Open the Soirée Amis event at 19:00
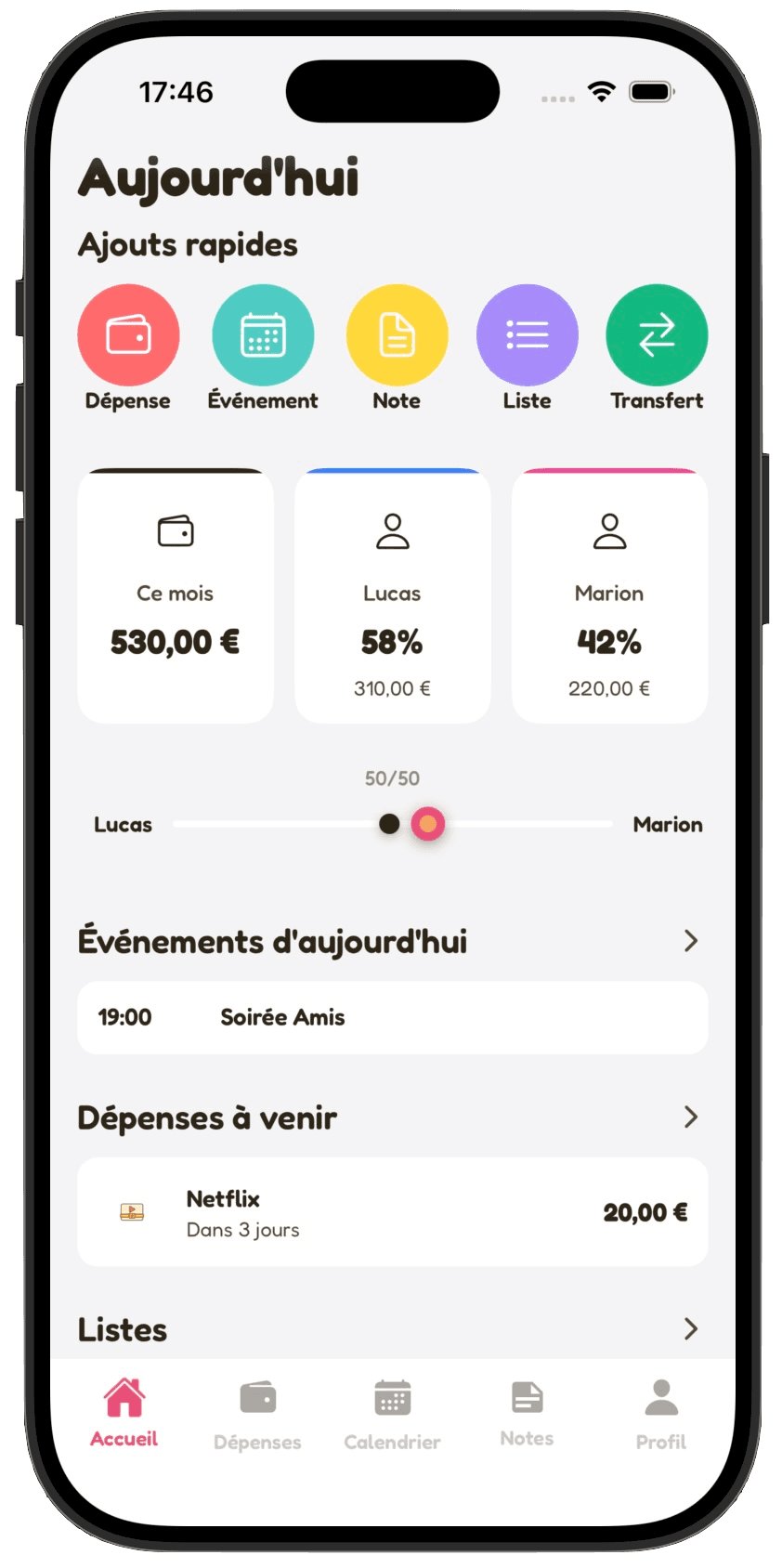Viewport: 782px width, 1568px height. tap(392, 1017)
